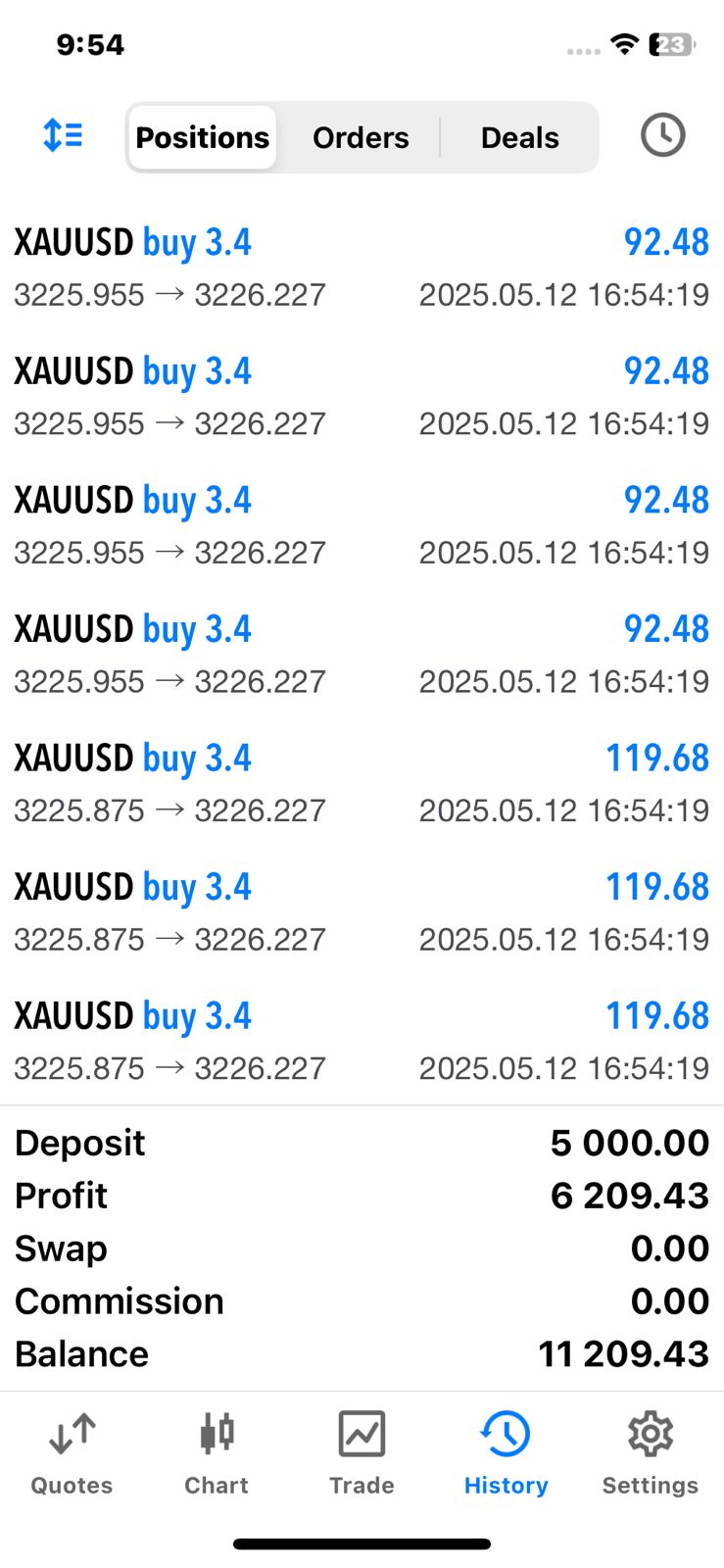The image size is (724, 1568).
Task: Open the Settings tab
Action: [x=651, y=1454]
